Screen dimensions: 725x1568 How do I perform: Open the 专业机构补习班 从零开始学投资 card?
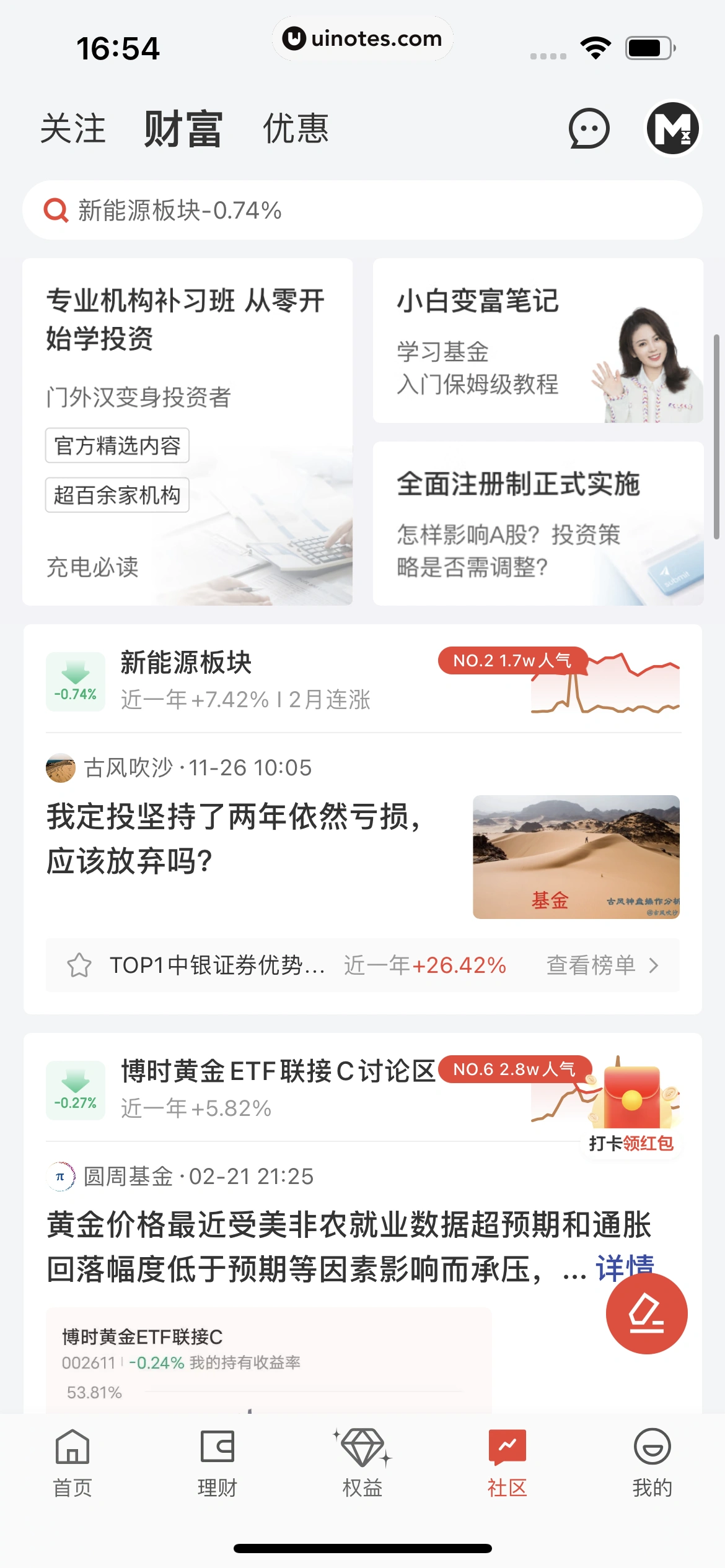pyautogui.click(x=187, y=431)
